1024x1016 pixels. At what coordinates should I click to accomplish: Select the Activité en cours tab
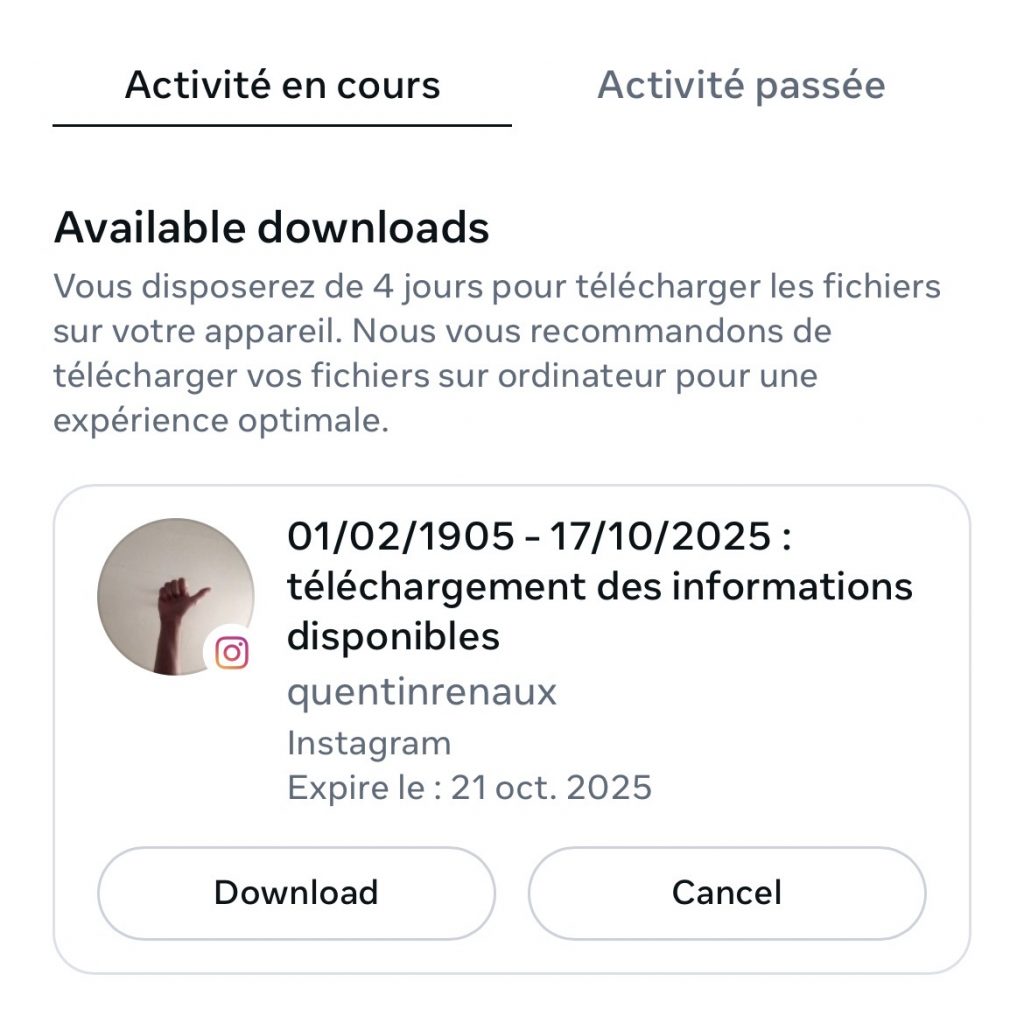point(282,85)
